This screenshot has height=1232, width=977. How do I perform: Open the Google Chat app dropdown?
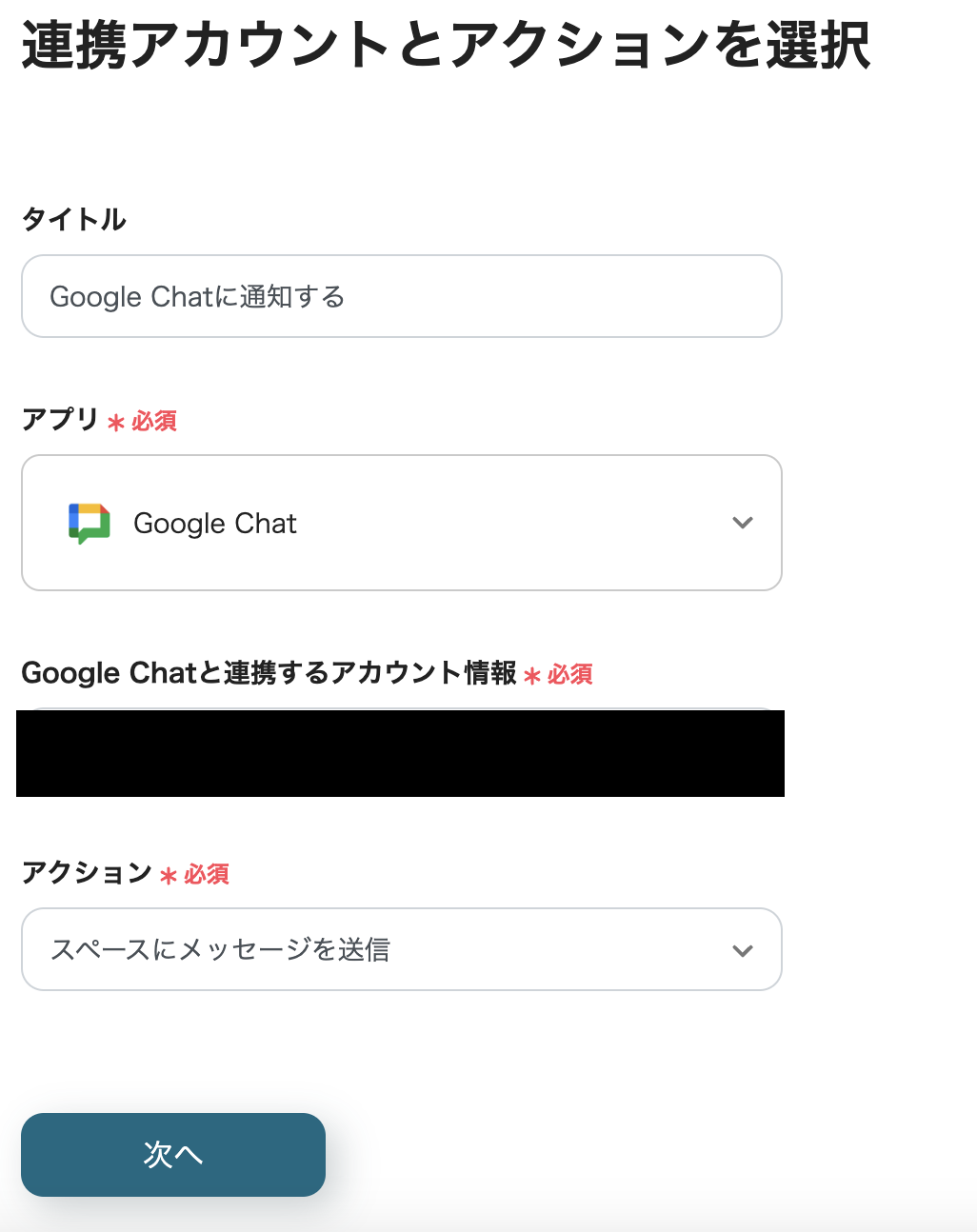click(x=401, y=523)
